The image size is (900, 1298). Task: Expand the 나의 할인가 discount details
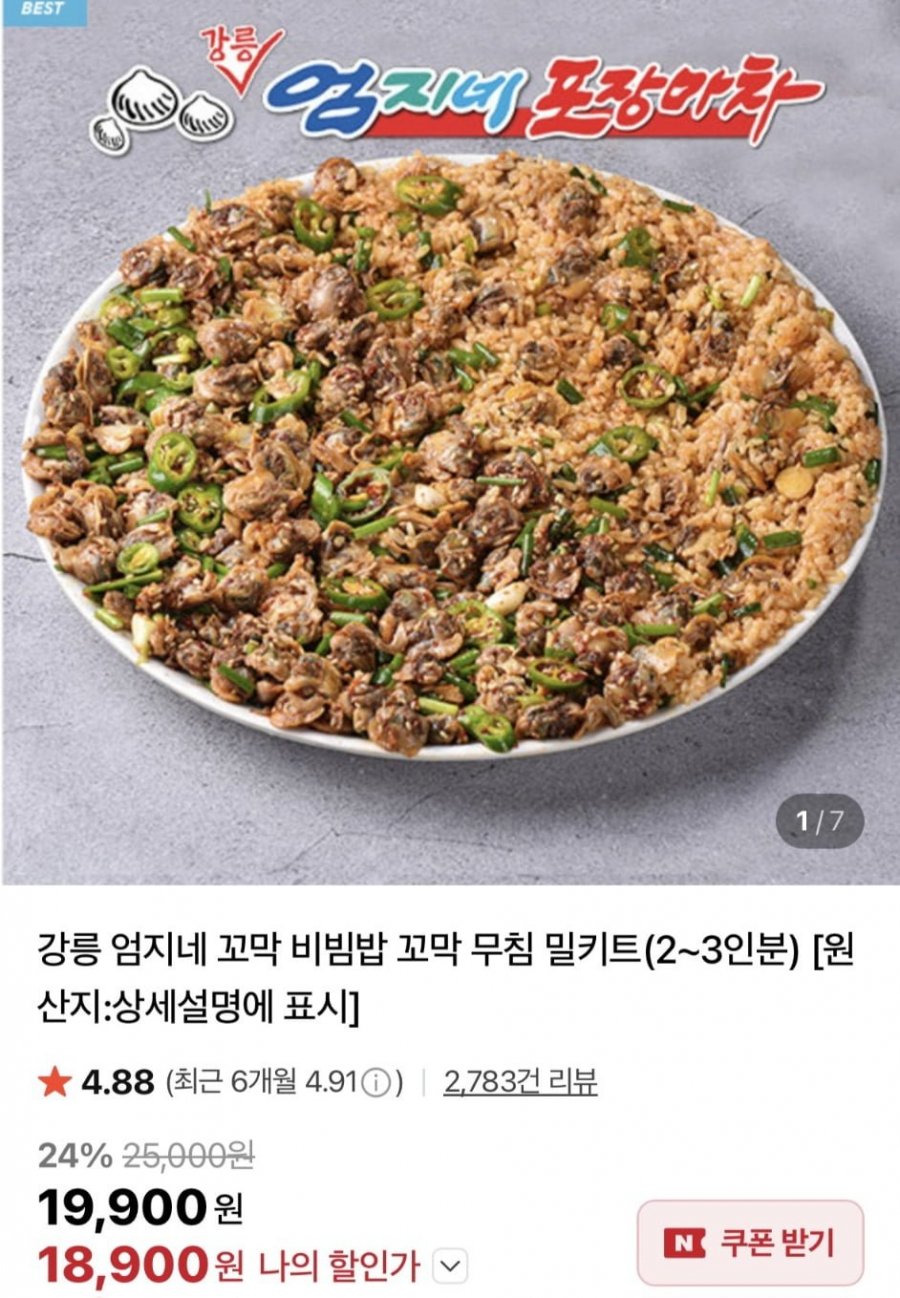tap(453, 1268)
